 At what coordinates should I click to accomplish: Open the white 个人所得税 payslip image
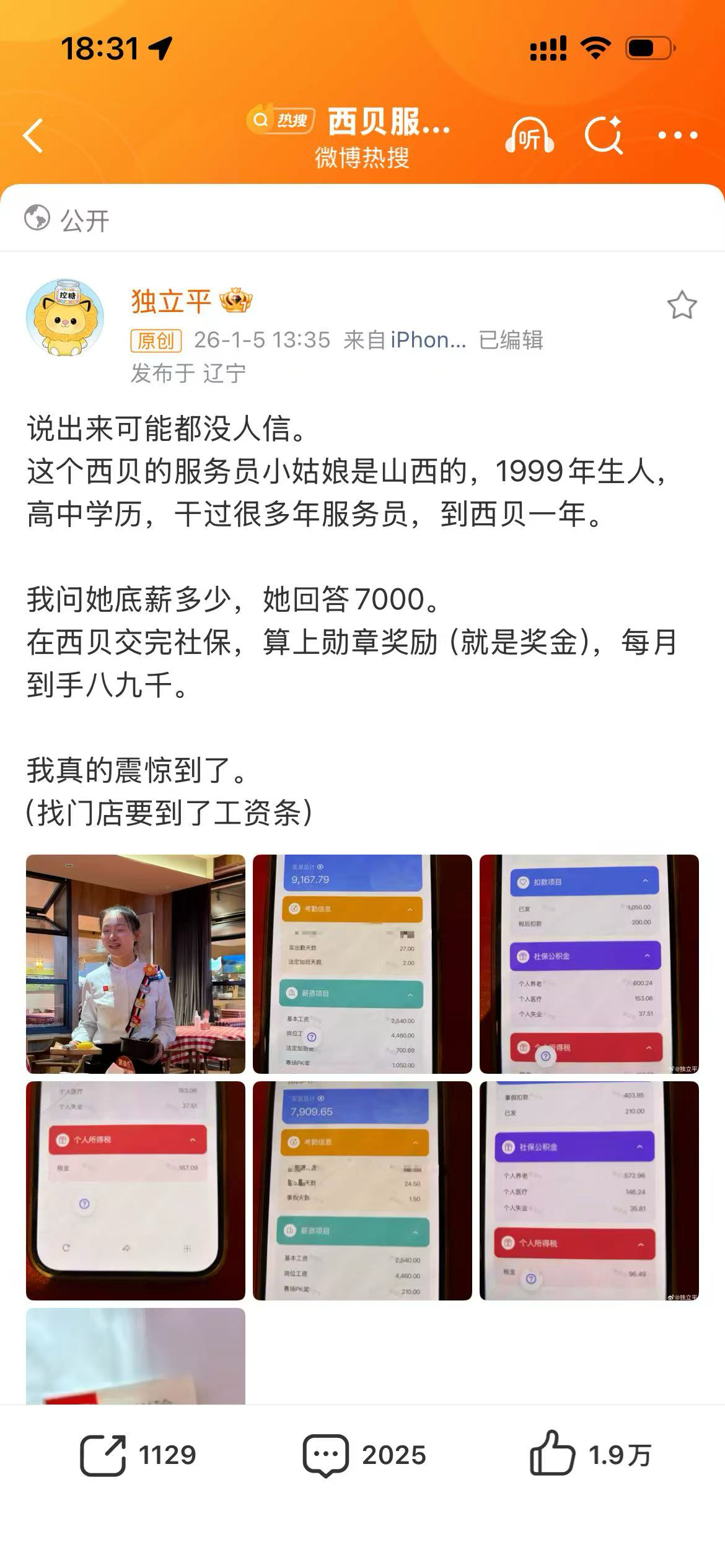tap(136, 1190)
